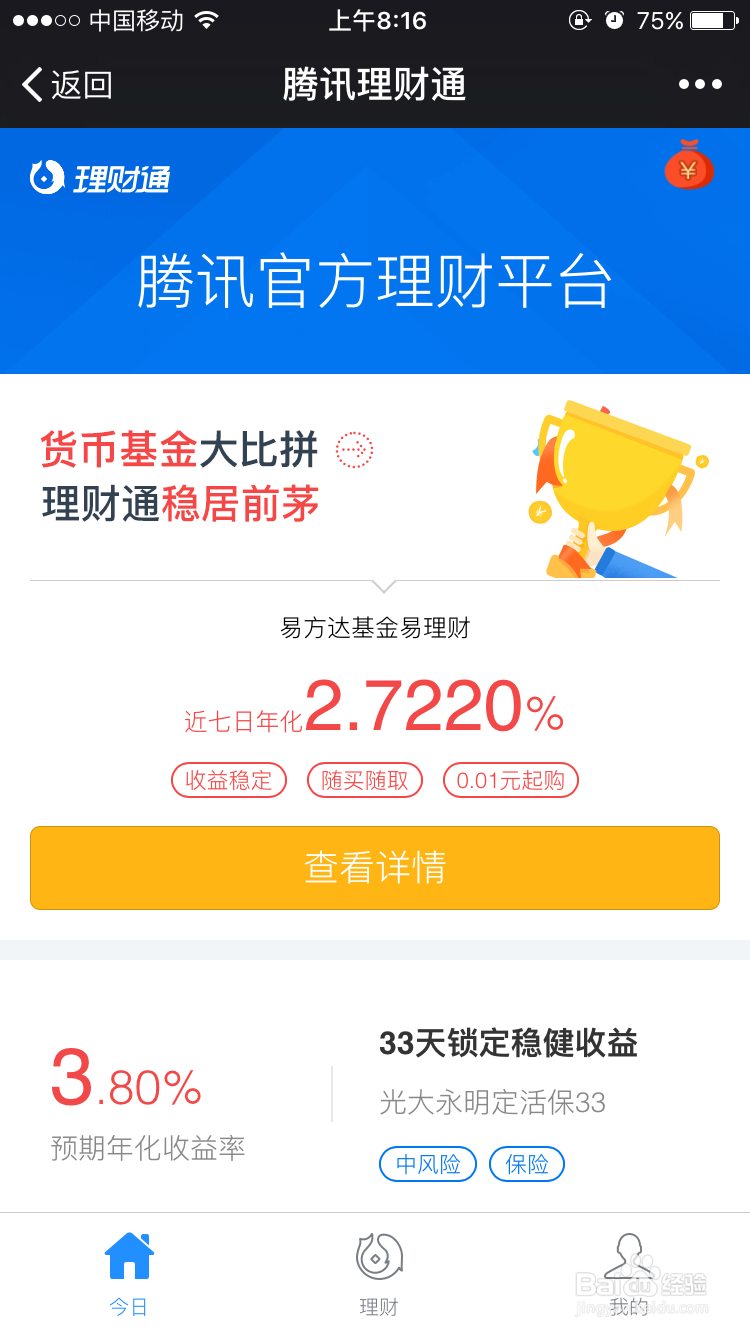Click the 0.01元起购 tag
Viewport: 750px width, 1334px height.
[510, 780]
